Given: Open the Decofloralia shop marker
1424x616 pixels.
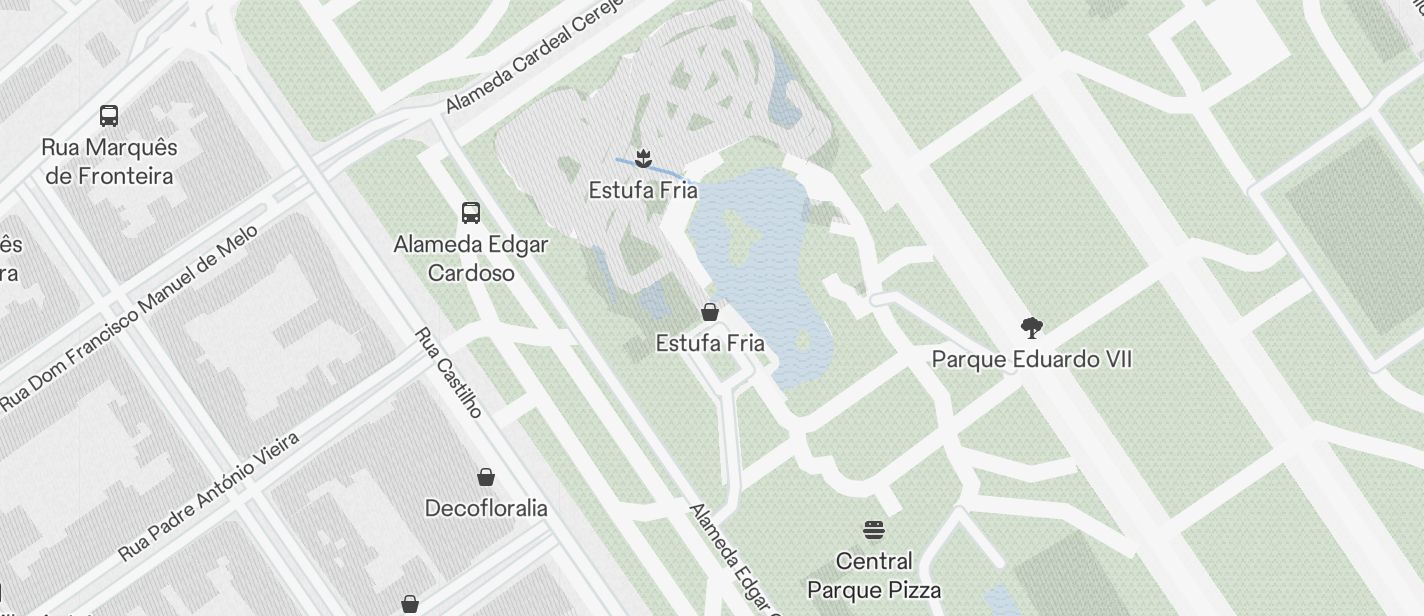Looking at the screenshot, I should pos(486,477).
